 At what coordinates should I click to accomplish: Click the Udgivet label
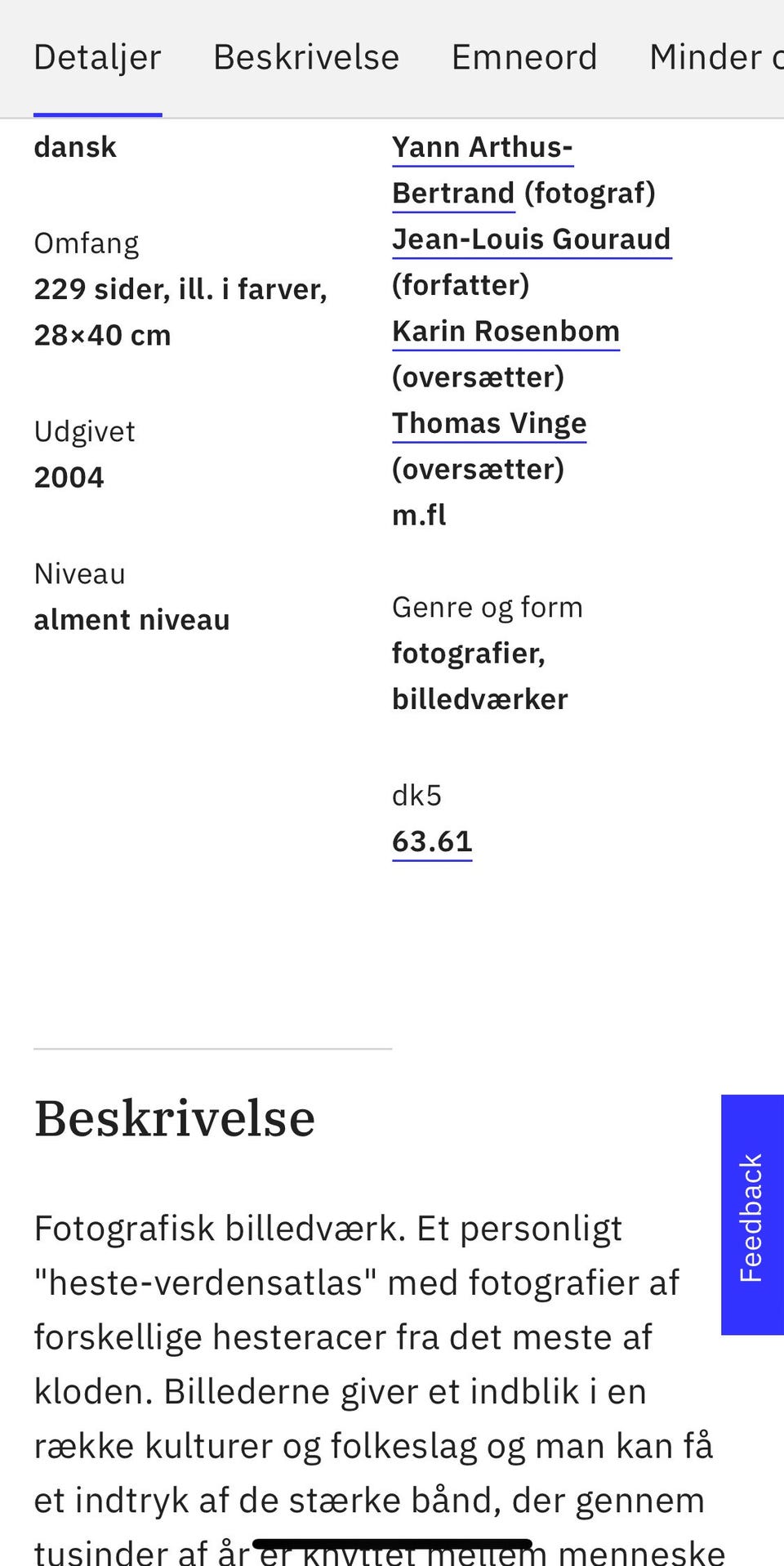[84, 431]
